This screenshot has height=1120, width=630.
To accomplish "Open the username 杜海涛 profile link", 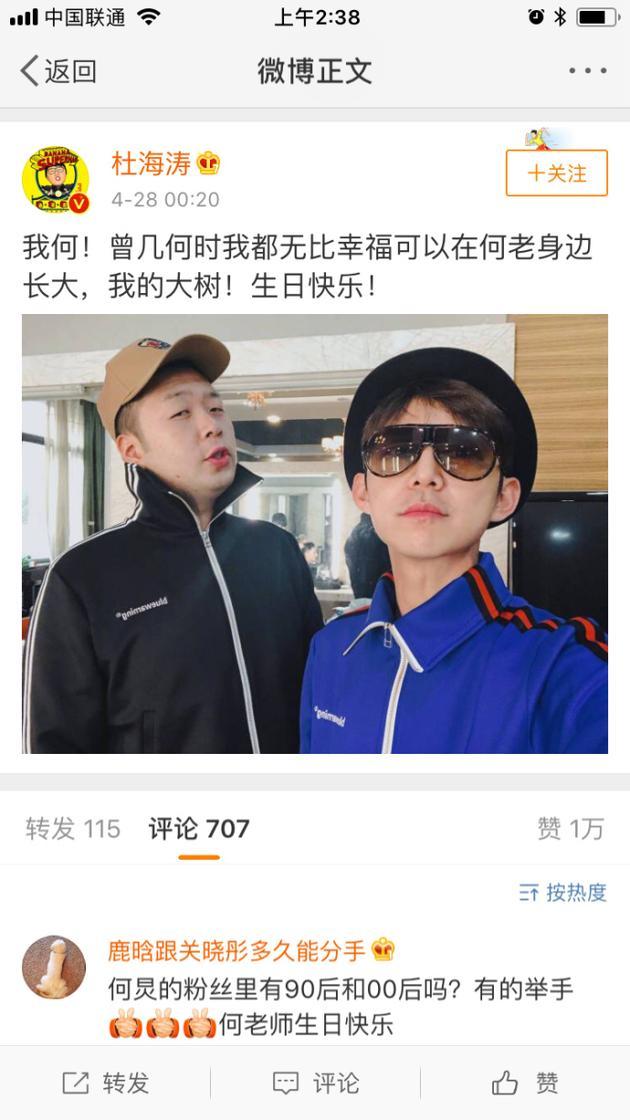I will tap(151, 163).
